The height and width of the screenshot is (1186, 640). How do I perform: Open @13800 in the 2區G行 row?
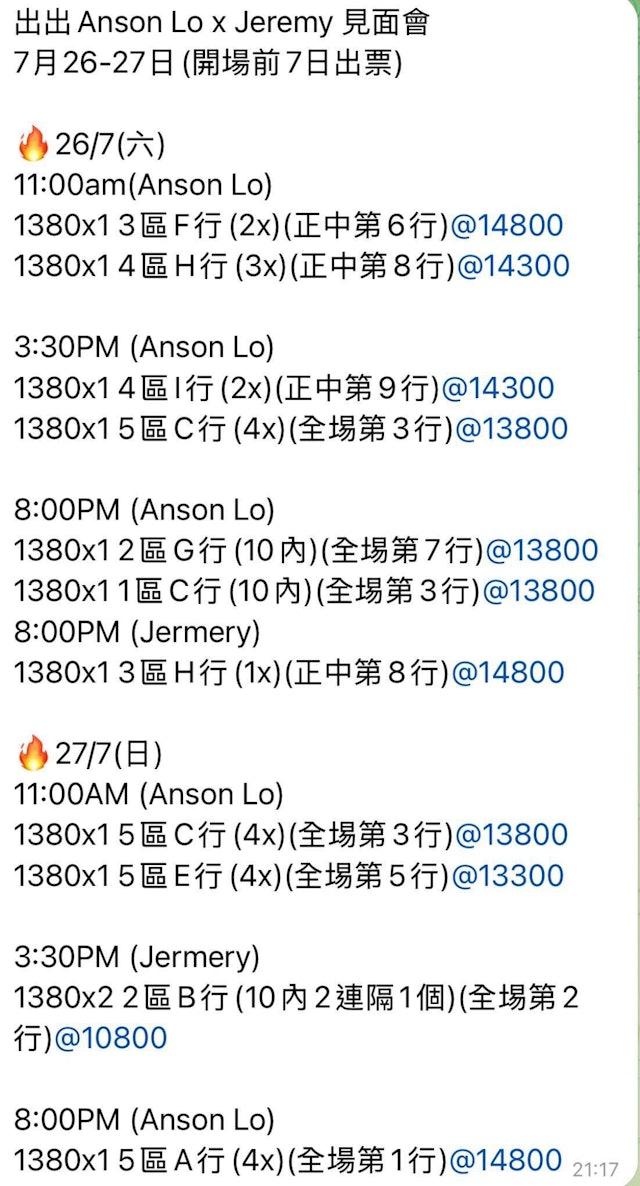point(541,550)
